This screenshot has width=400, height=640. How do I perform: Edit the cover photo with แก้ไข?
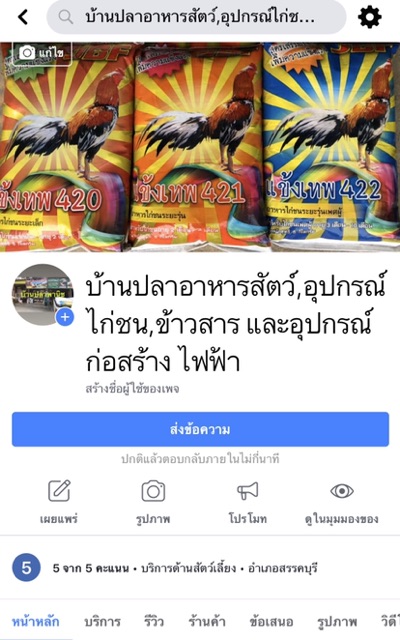[42, 53]
